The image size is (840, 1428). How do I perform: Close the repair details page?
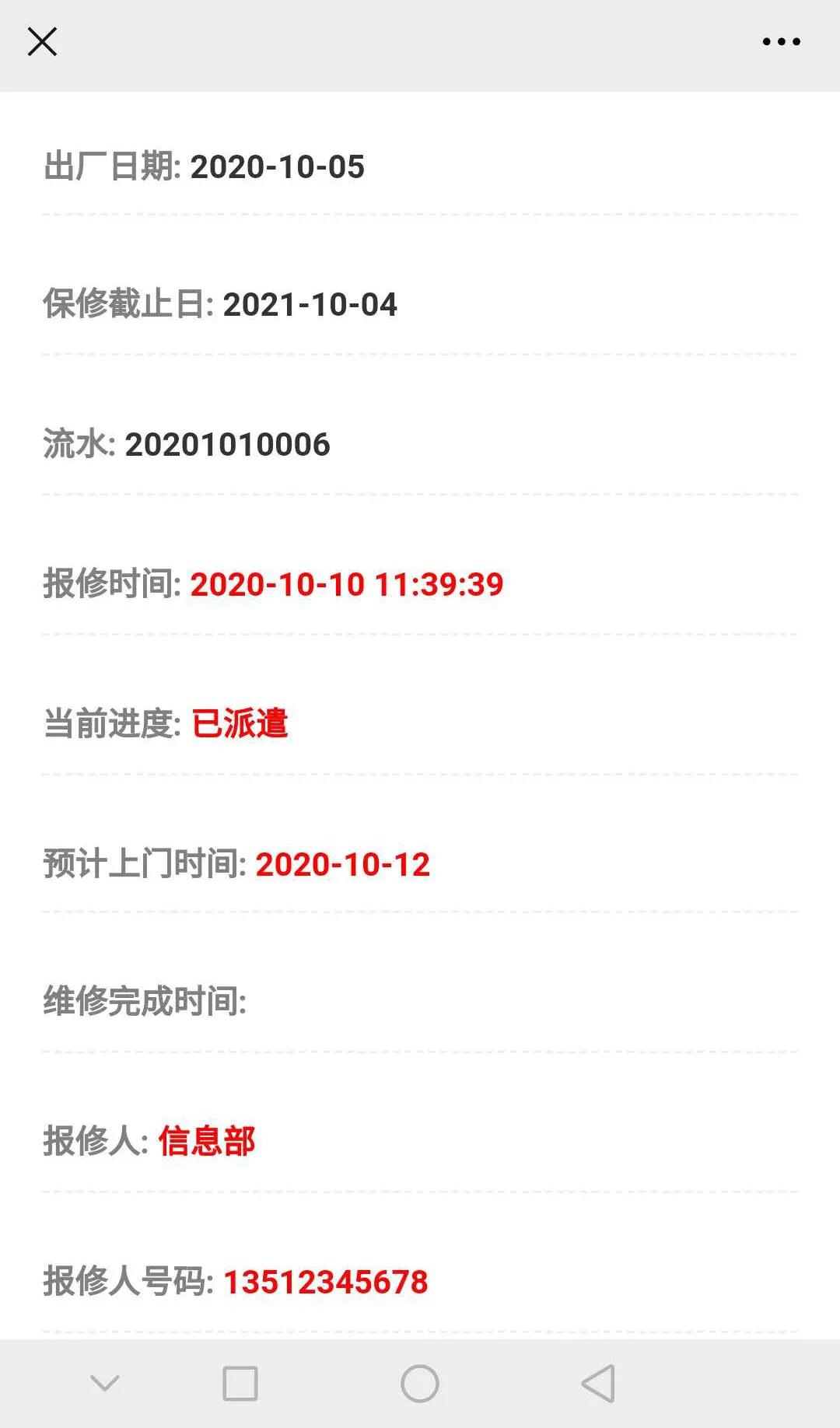point(42,42)
